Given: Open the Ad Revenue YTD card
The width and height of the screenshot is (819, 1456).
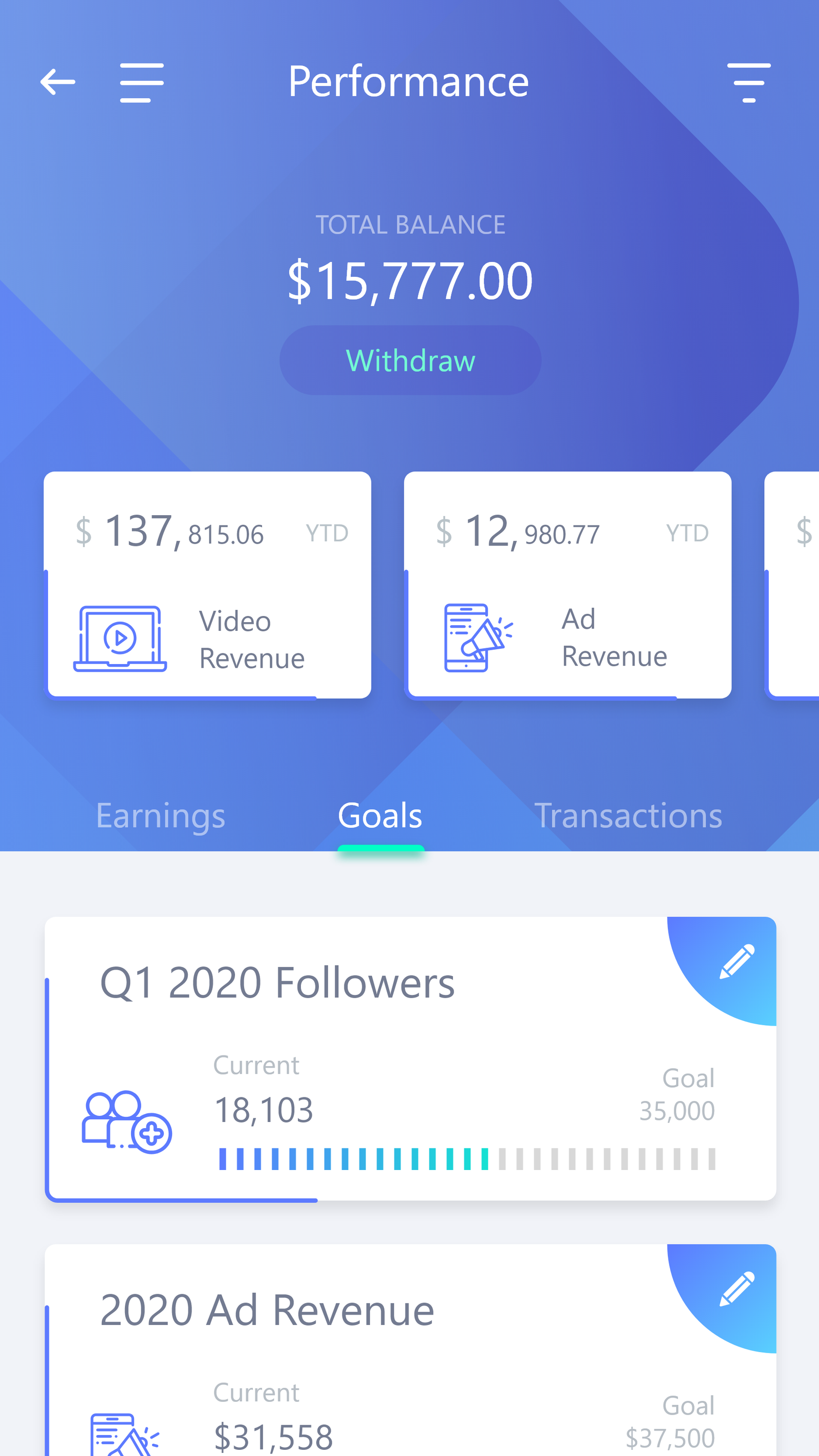Looking at the screenshot, I should pyautogui.click(x=567, y=585).
